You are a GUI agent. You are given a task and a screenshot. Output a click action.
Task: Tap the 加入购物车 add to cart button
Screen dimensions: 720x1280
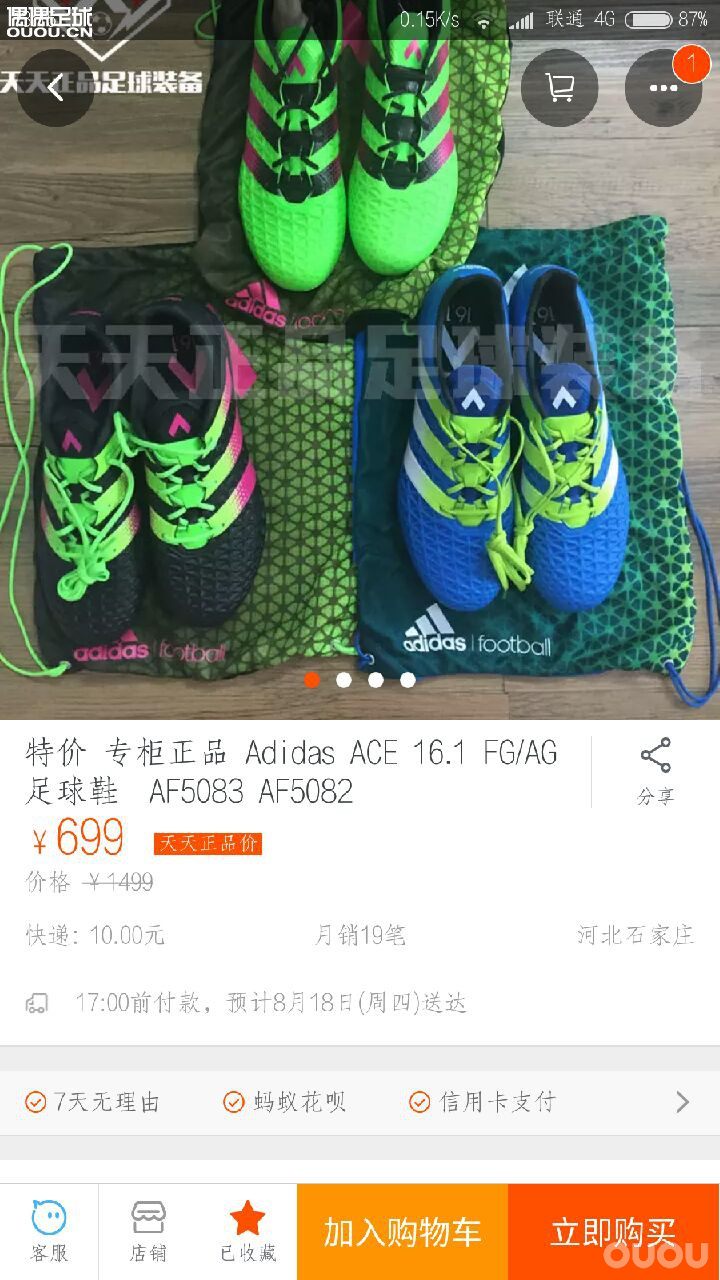pos(401,1232)
